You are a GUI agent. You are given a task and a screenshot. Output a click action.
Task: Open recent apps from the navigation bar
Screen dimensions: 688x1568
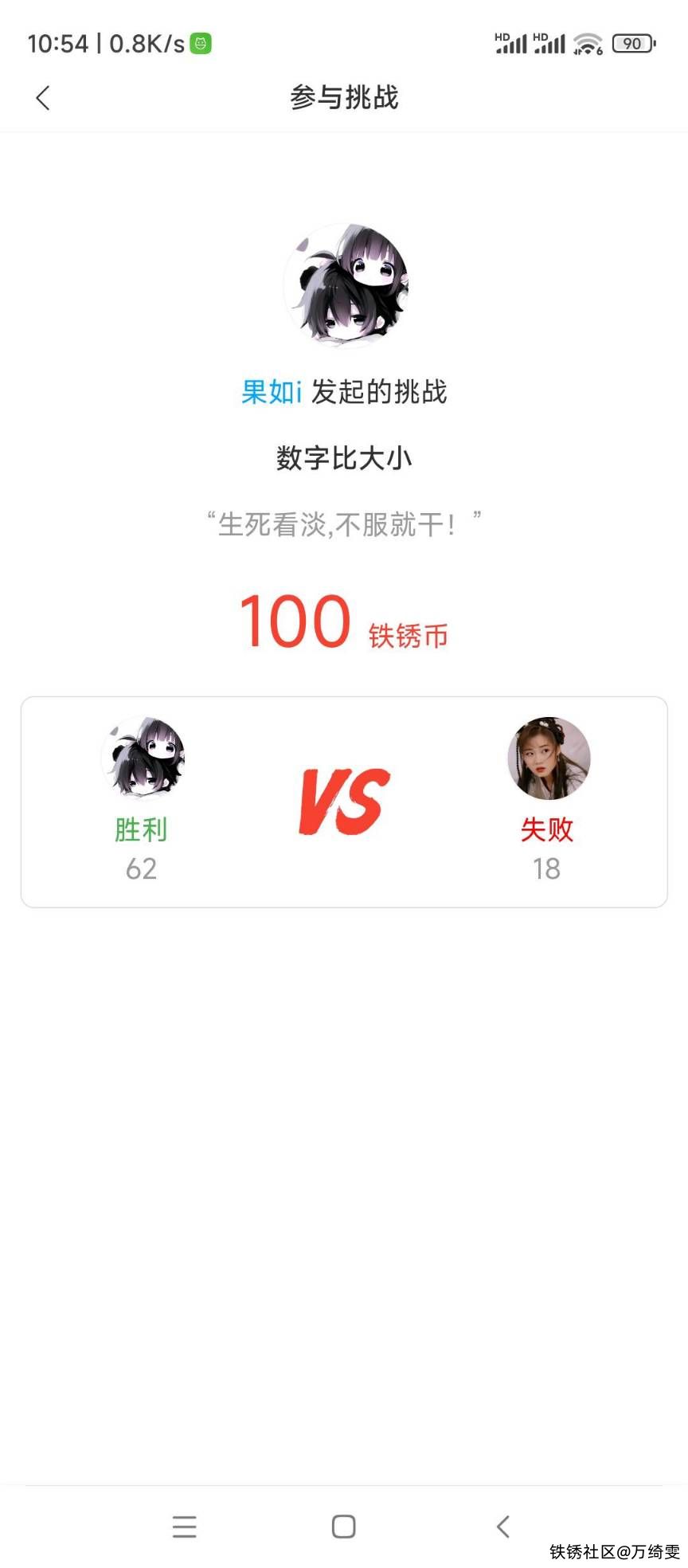(x=184, y=1526)
